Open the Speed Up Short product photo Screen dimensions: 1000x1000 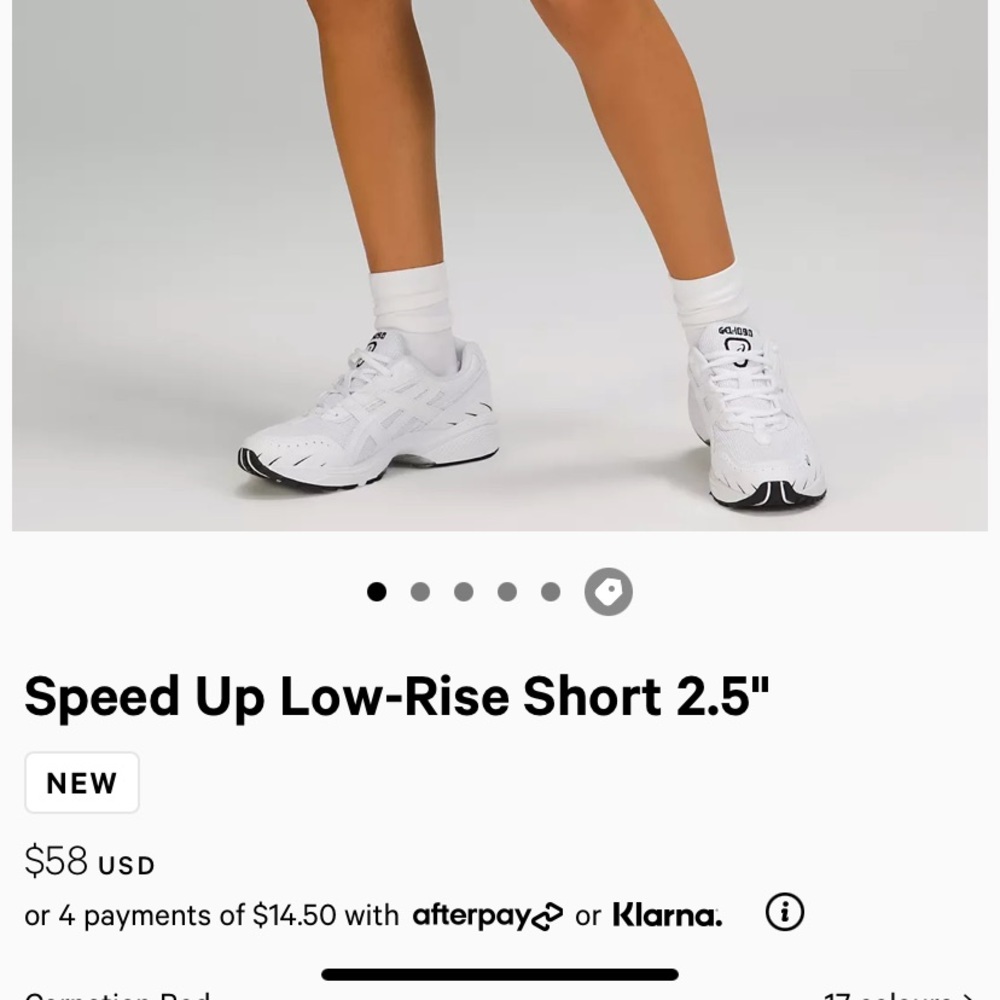point(500,265)
